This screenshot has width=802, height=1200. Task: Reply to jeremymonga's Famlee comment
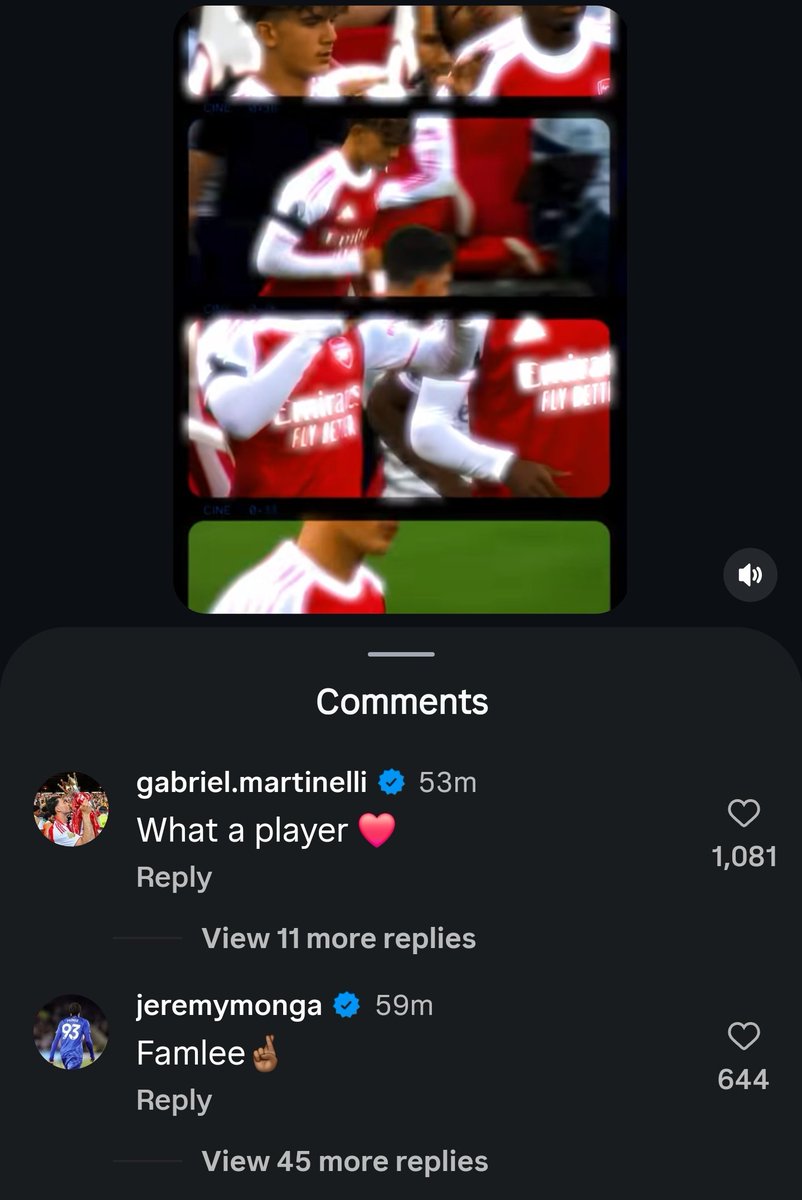174,1100
